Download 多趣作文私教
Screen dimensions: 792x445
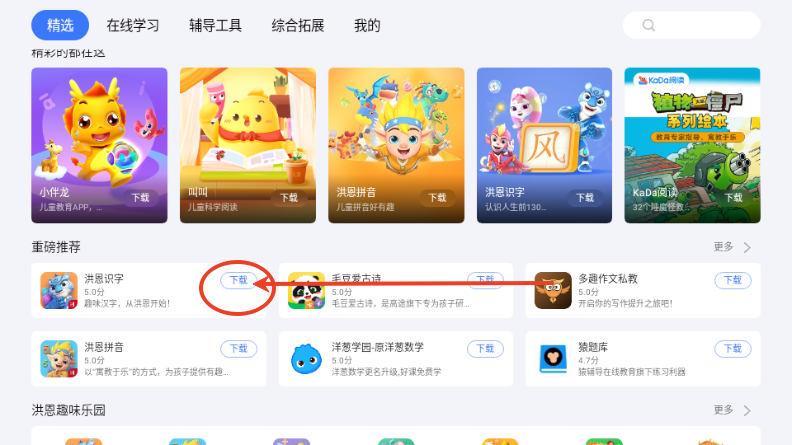pyautogui.click(x=732, y=280)
